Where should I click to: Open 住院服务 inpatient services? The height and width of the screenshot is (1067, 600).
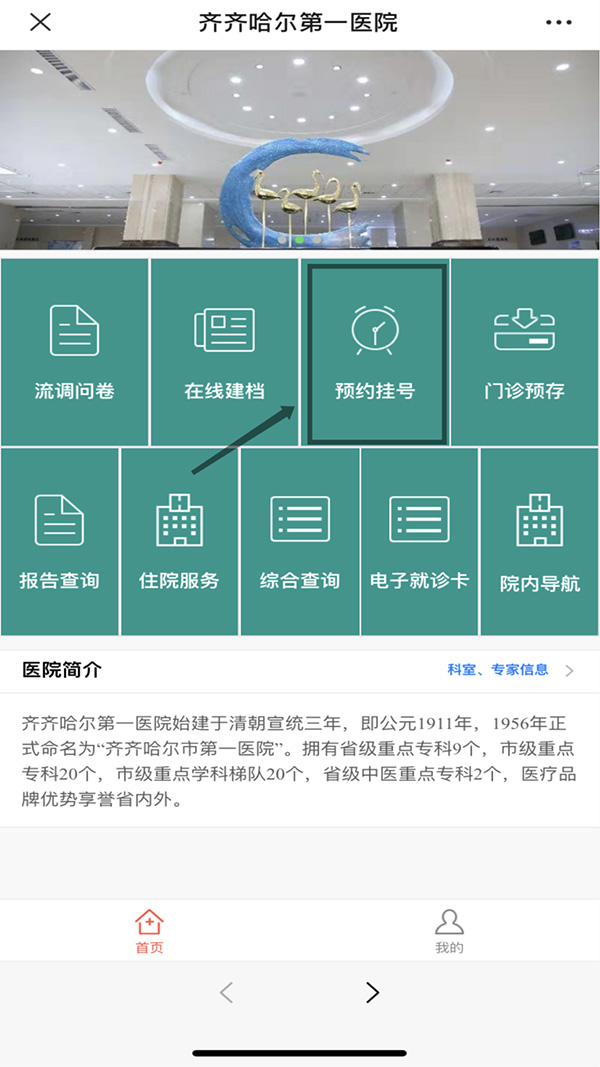[180, 541]
